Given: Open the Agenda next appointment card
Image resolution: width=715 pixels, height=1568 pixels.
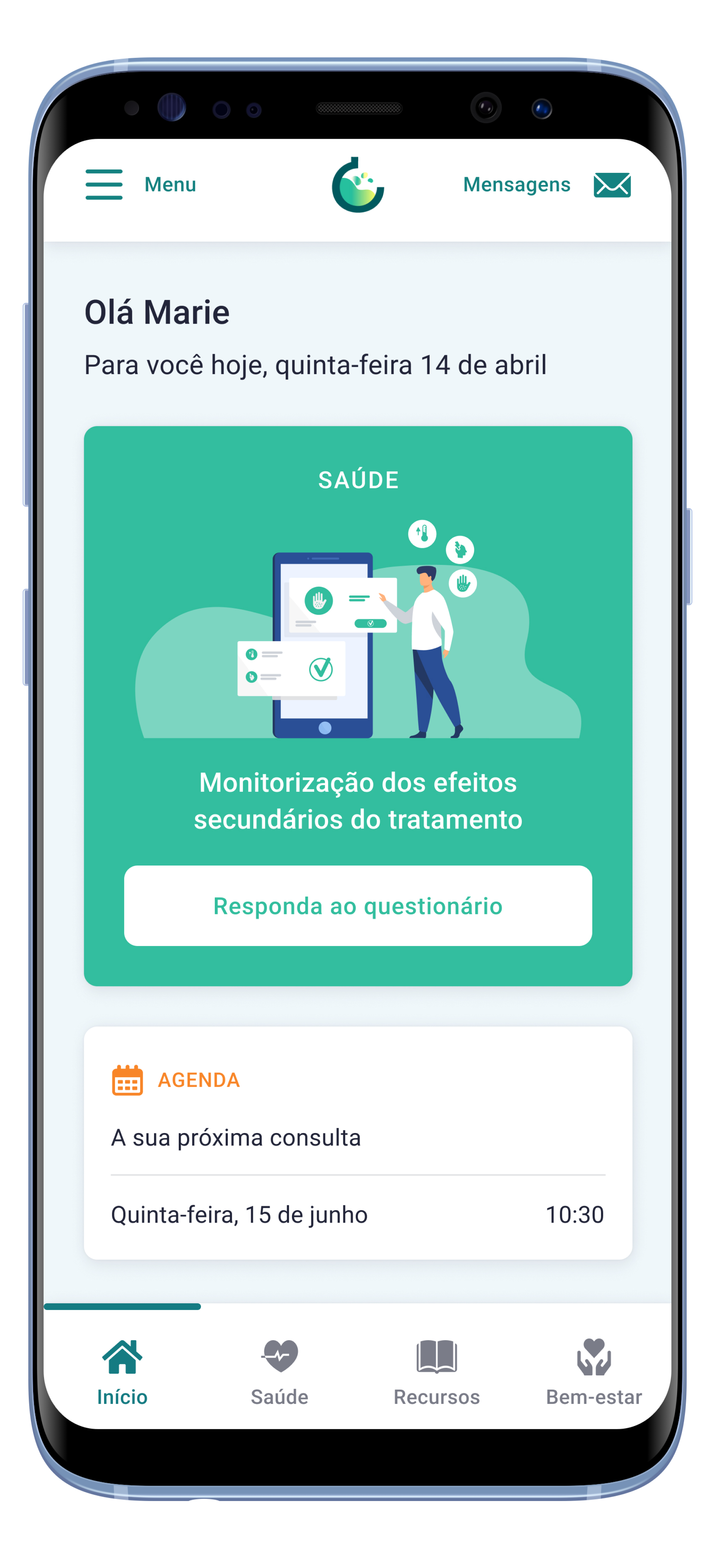Looking at the screenshot, I should tap(357, 1143).
